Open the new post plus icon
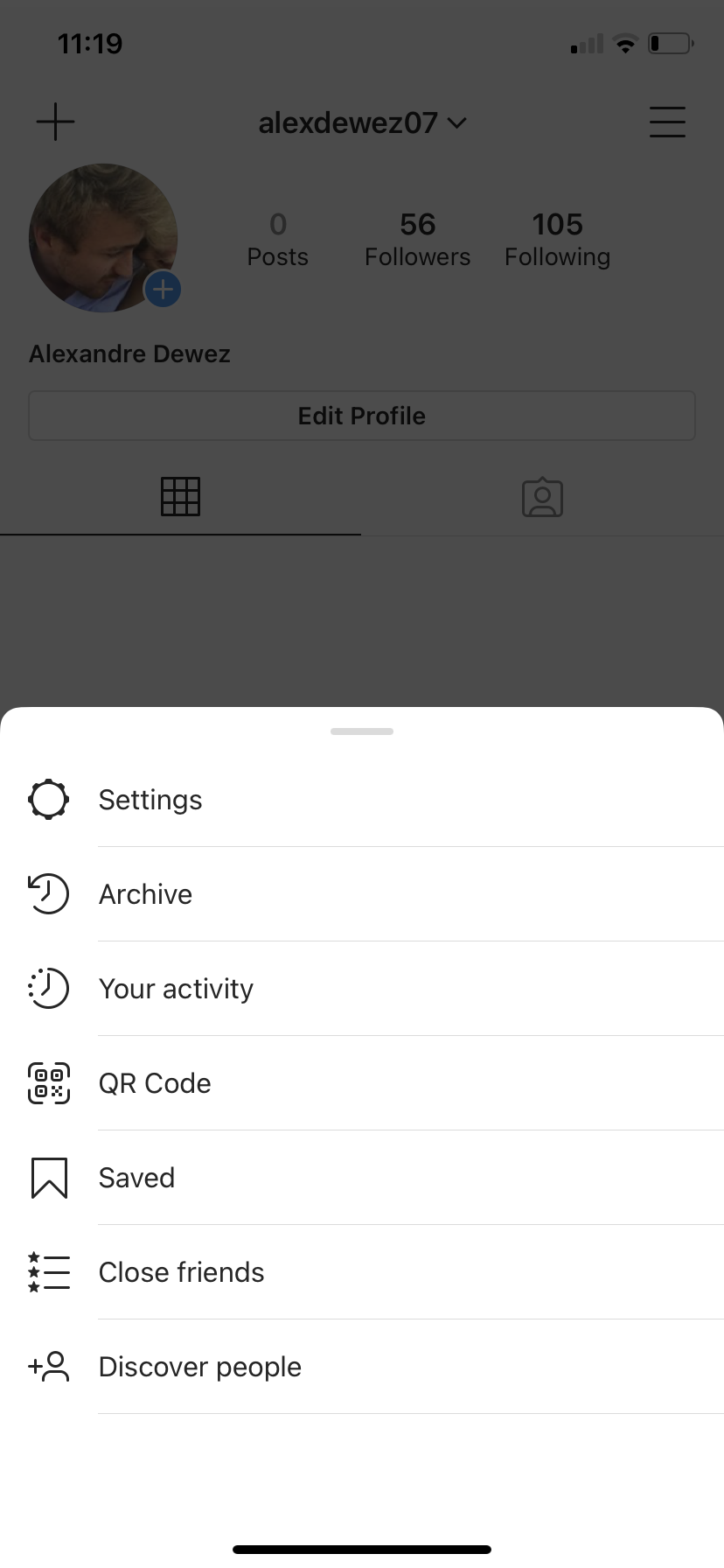Screen dimensions: 724x1568 coord(55,122)
